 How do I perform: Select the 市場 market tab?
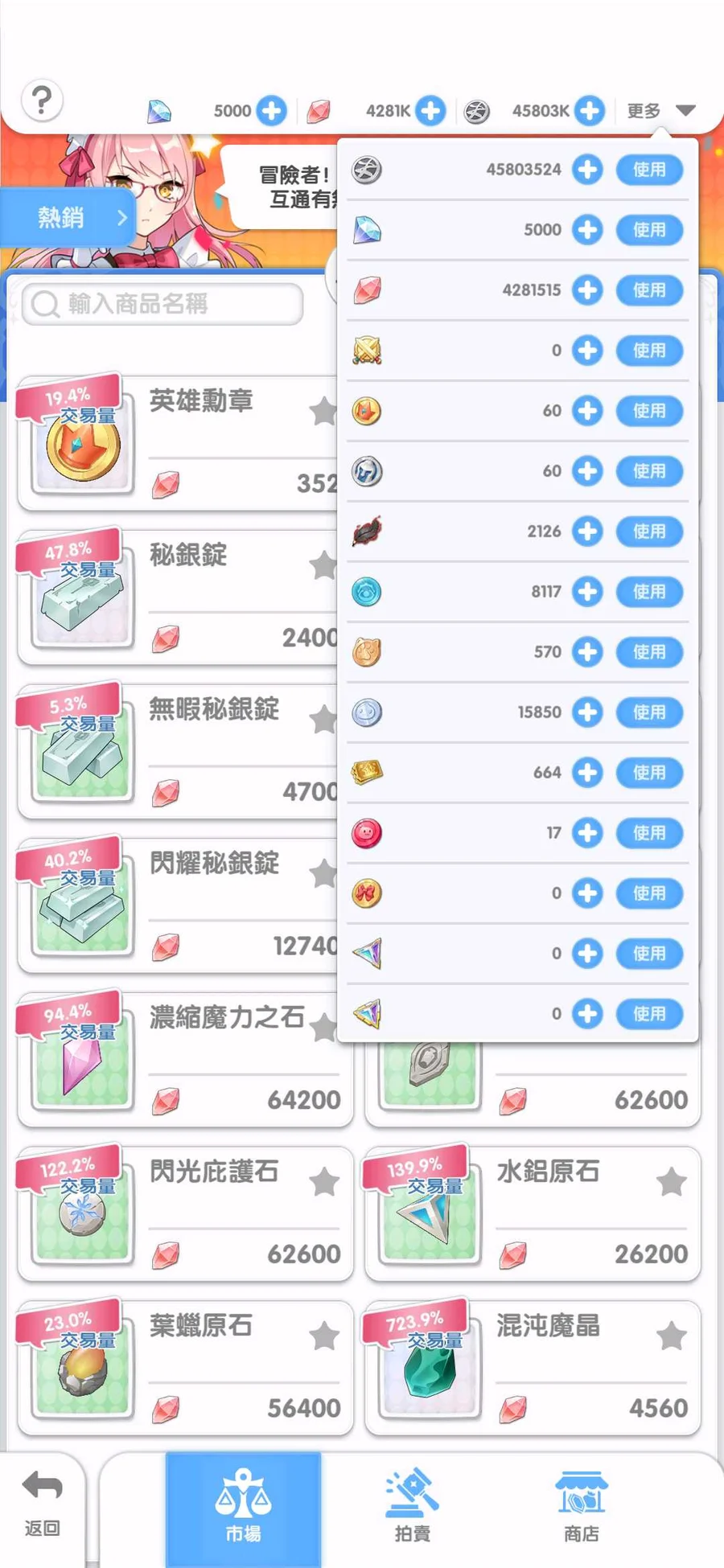pyautogui.click(x=243, y=1505)
